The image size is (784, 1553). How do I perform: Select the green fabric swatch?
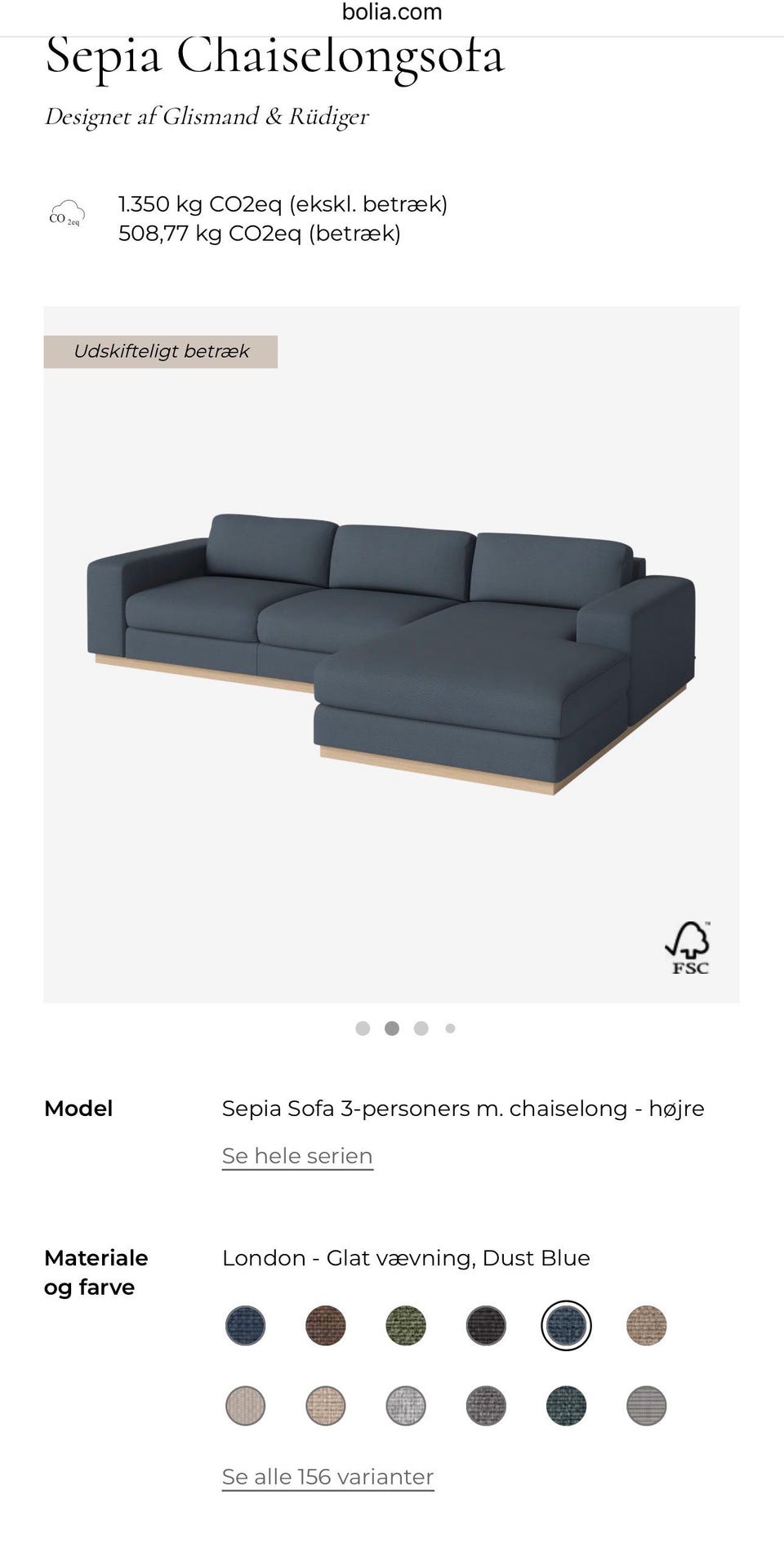coord(404,1325)
